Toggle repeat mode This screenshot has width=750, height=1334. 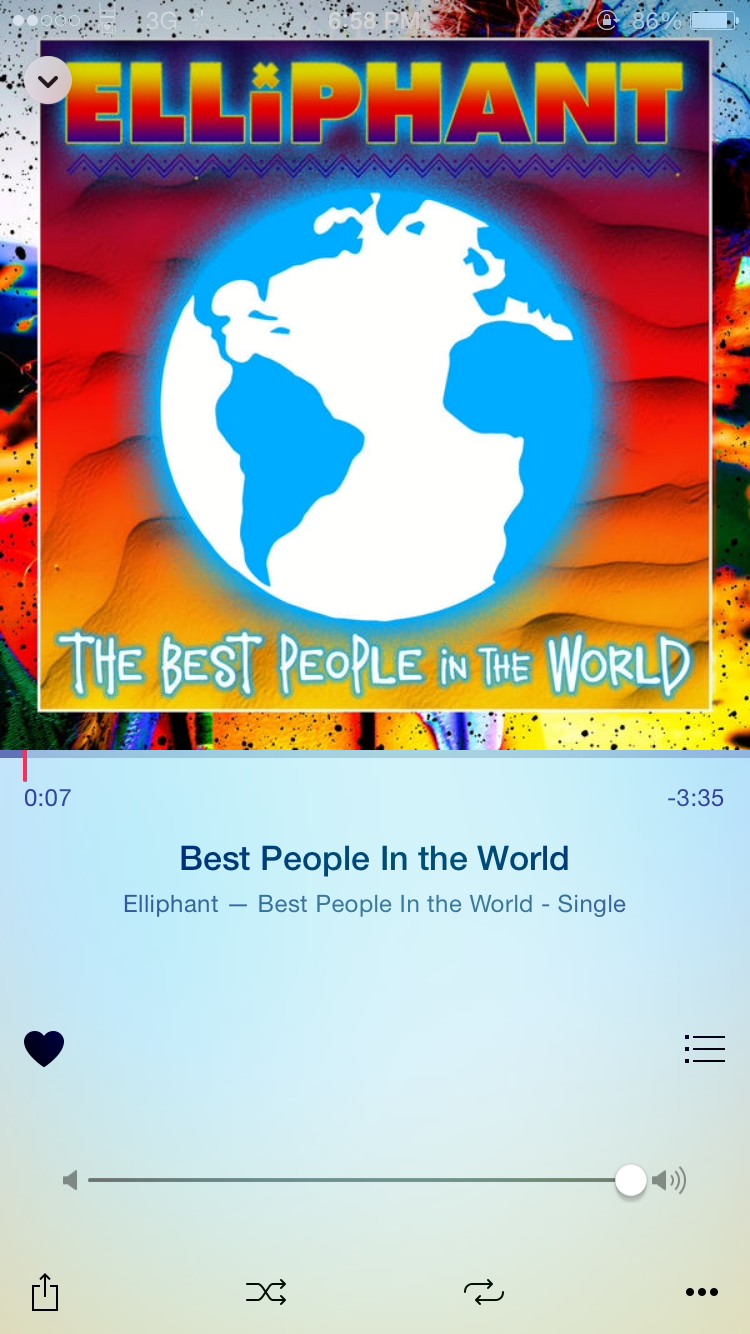point(484,1292)
